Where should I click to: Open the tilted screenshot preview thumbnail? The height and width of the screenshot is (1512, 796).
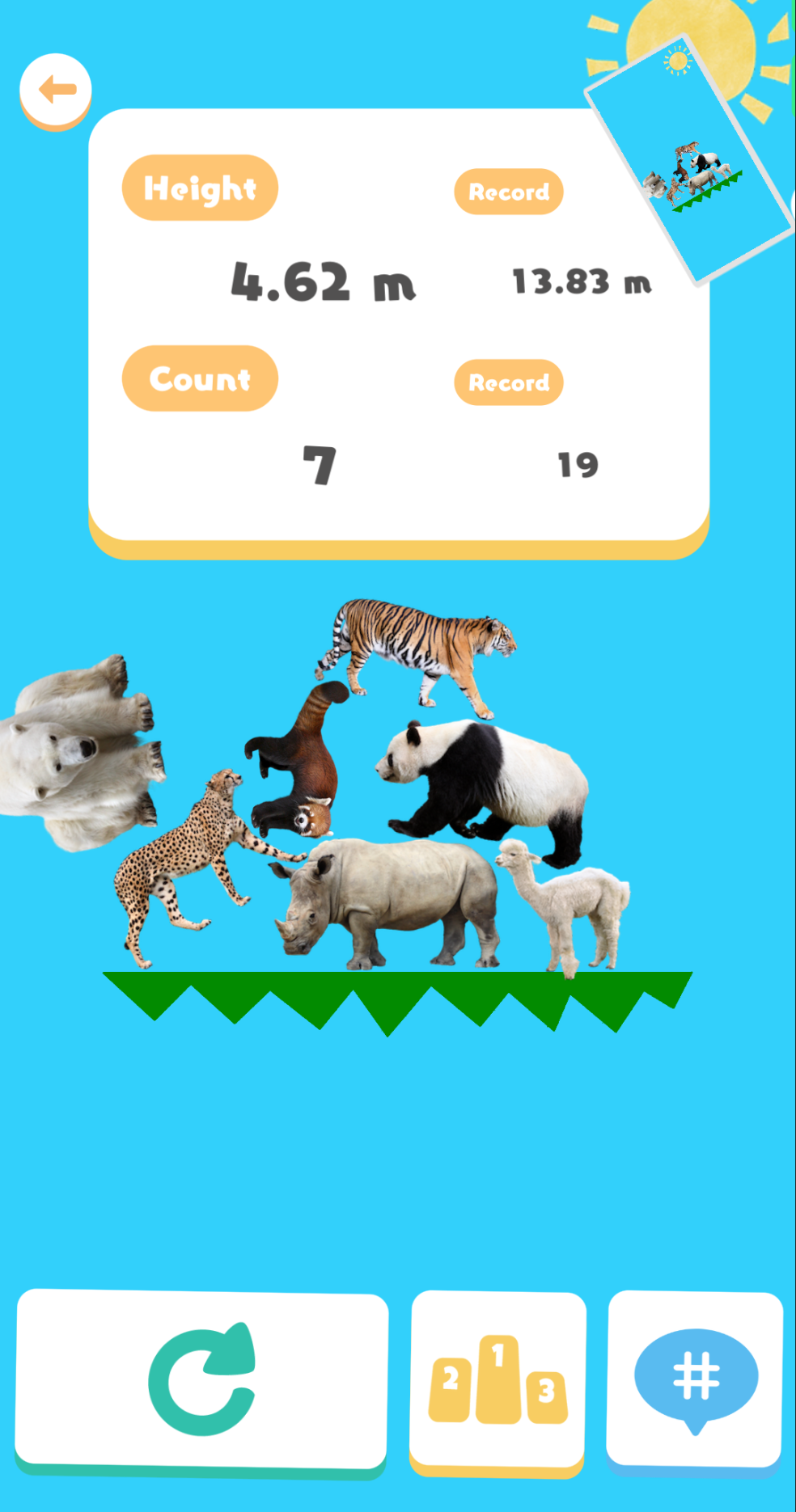[x=688, y=160]
